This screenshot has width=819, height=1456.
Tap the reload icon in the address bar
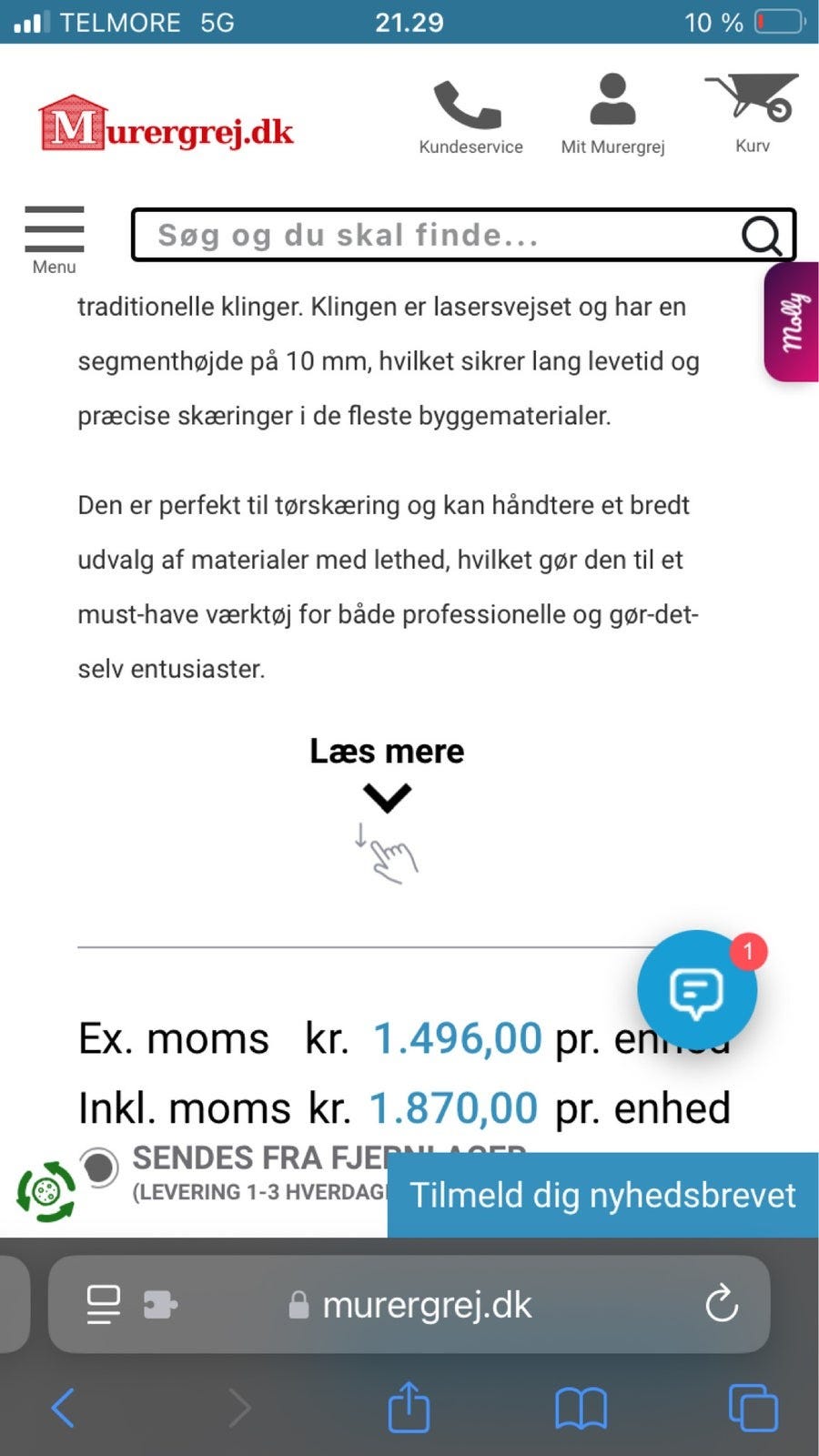[x=723, y=1303]
